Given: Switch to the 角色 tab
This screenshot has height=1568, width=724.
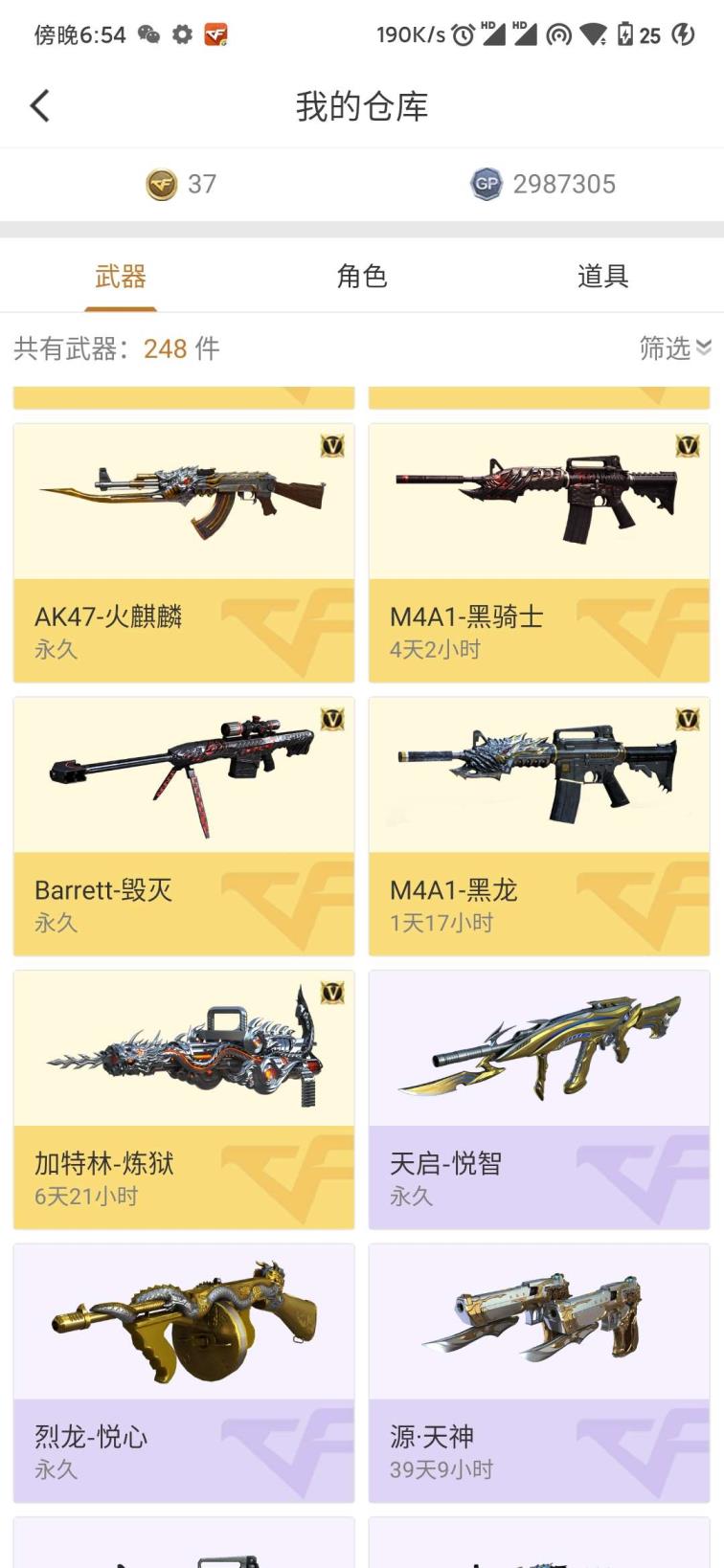Looking at the screenshot, I should point(361,277).
